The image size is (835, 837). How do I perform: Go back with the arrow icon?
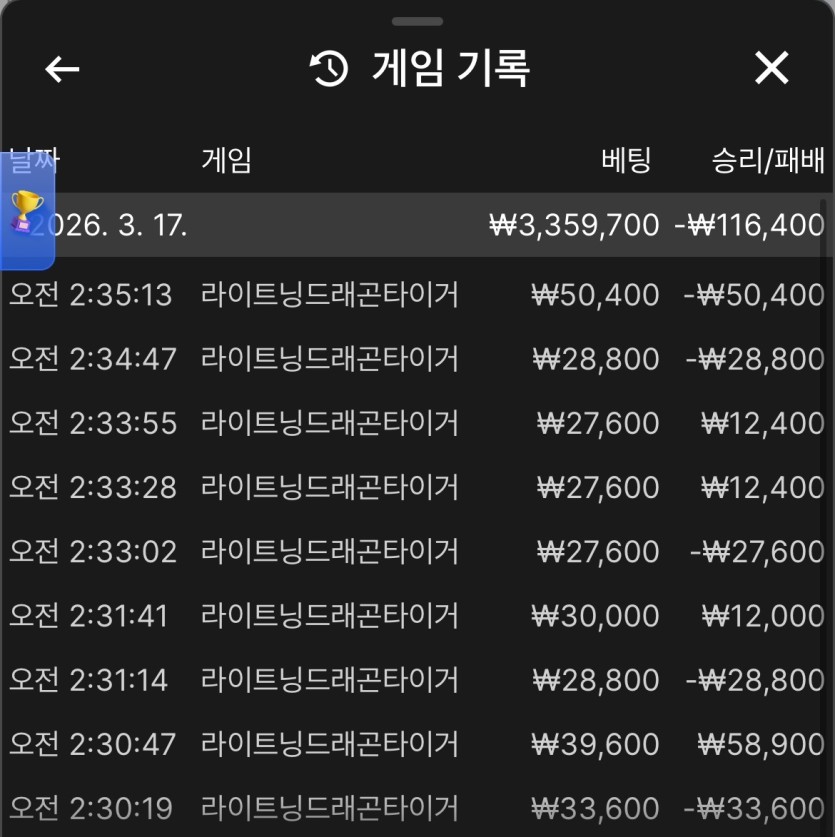pos(62,69)
